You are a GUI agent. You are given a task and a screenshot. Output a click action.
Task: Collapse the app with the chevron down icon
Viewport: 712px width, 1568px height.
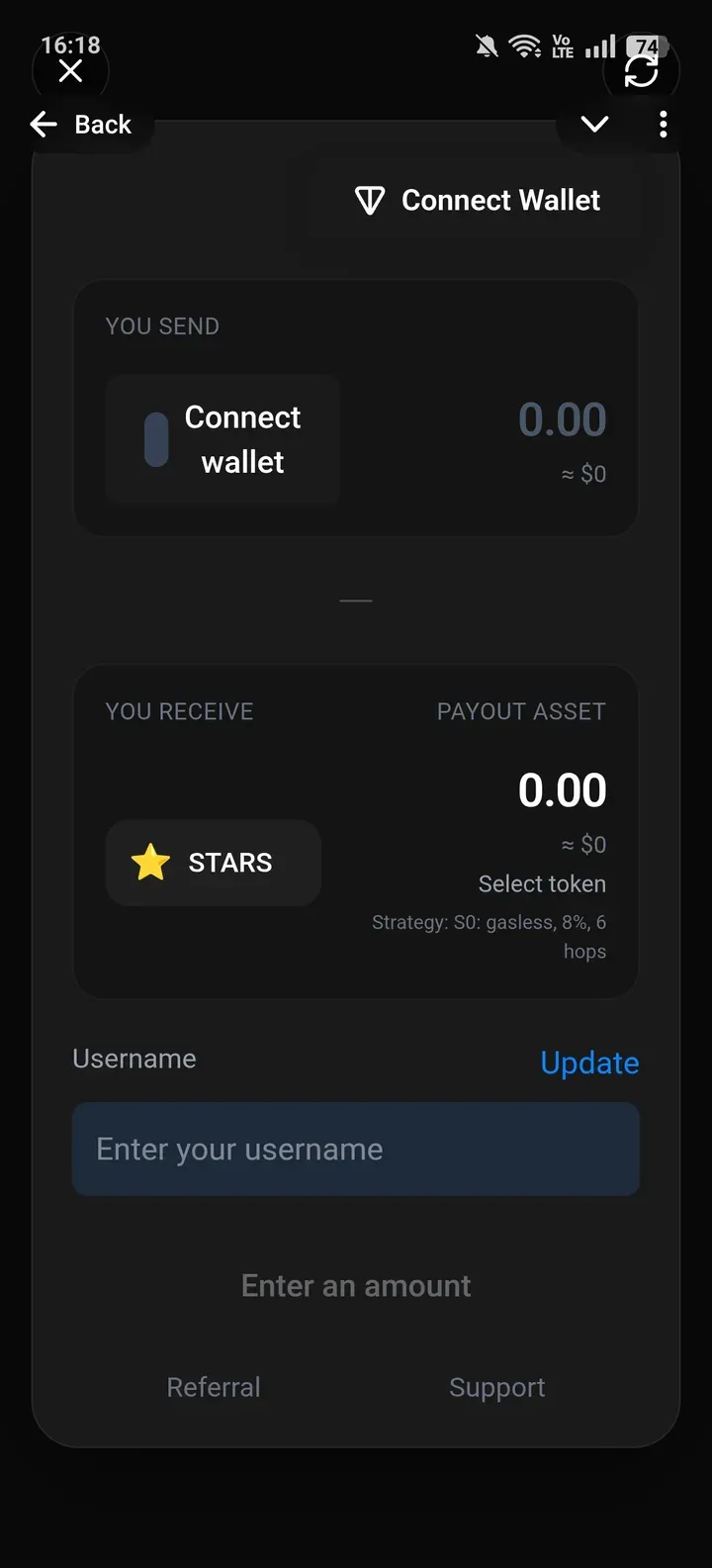594,125
